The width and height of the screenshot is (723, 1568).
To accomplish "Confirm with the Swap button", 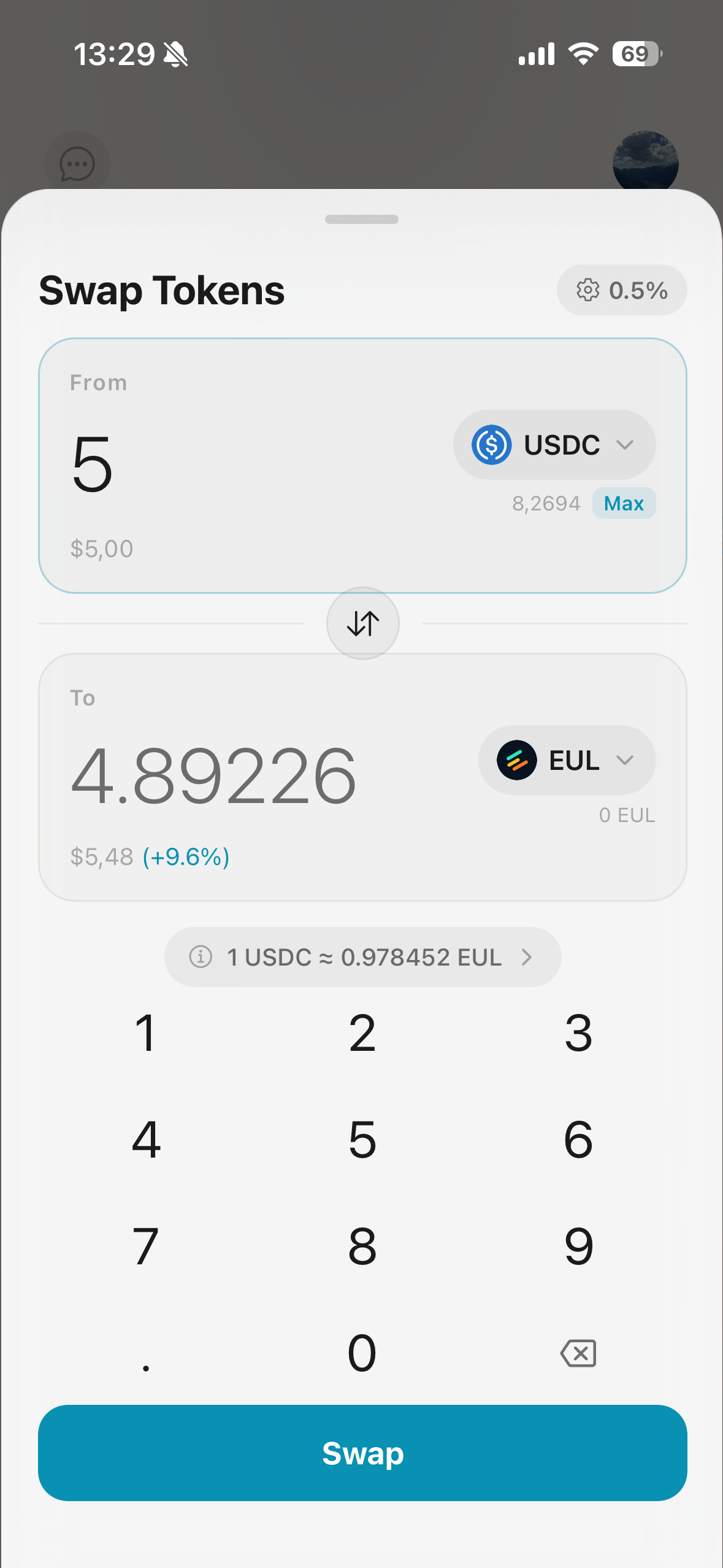I will [362, 1453].
